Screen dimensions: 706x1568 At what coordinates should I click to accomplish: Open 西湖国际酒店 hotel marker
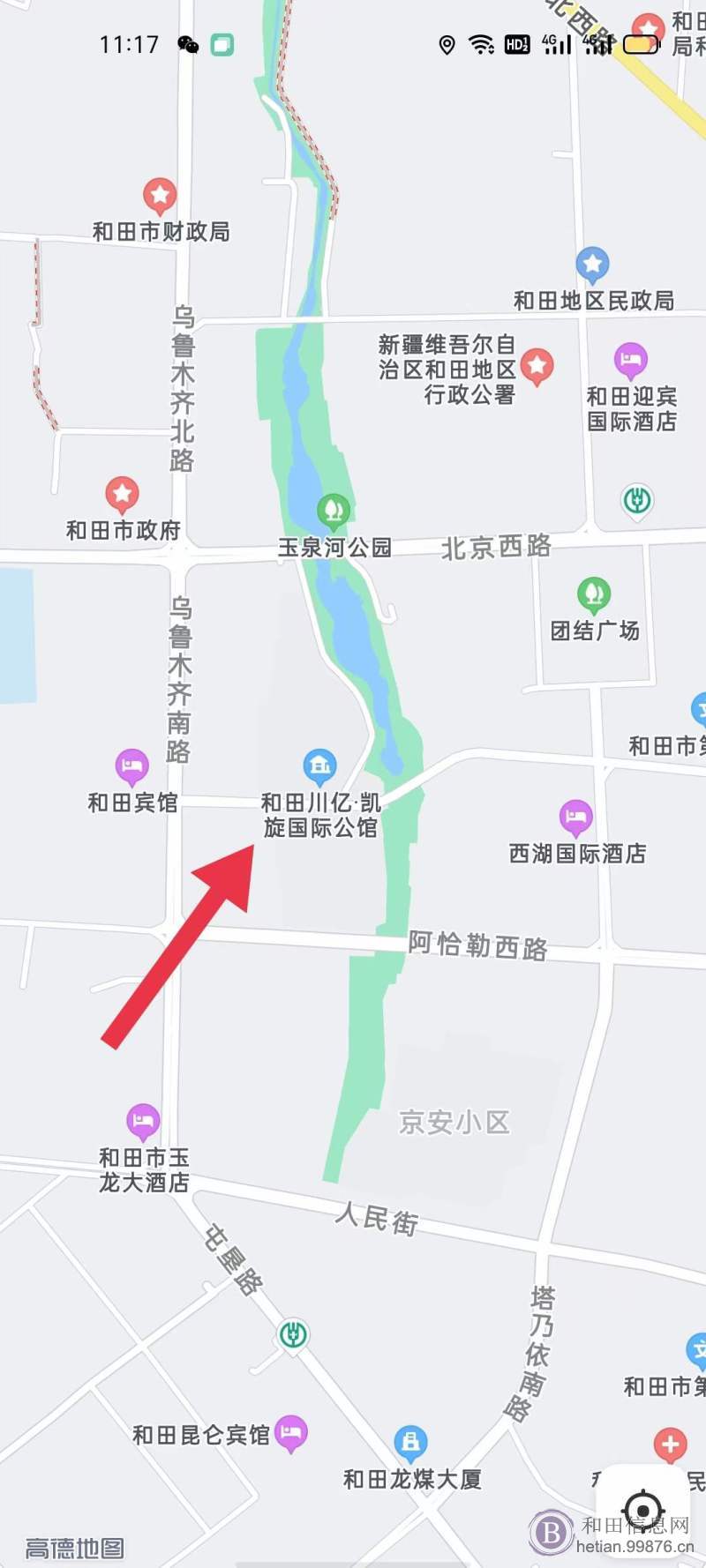coord(575,818)
